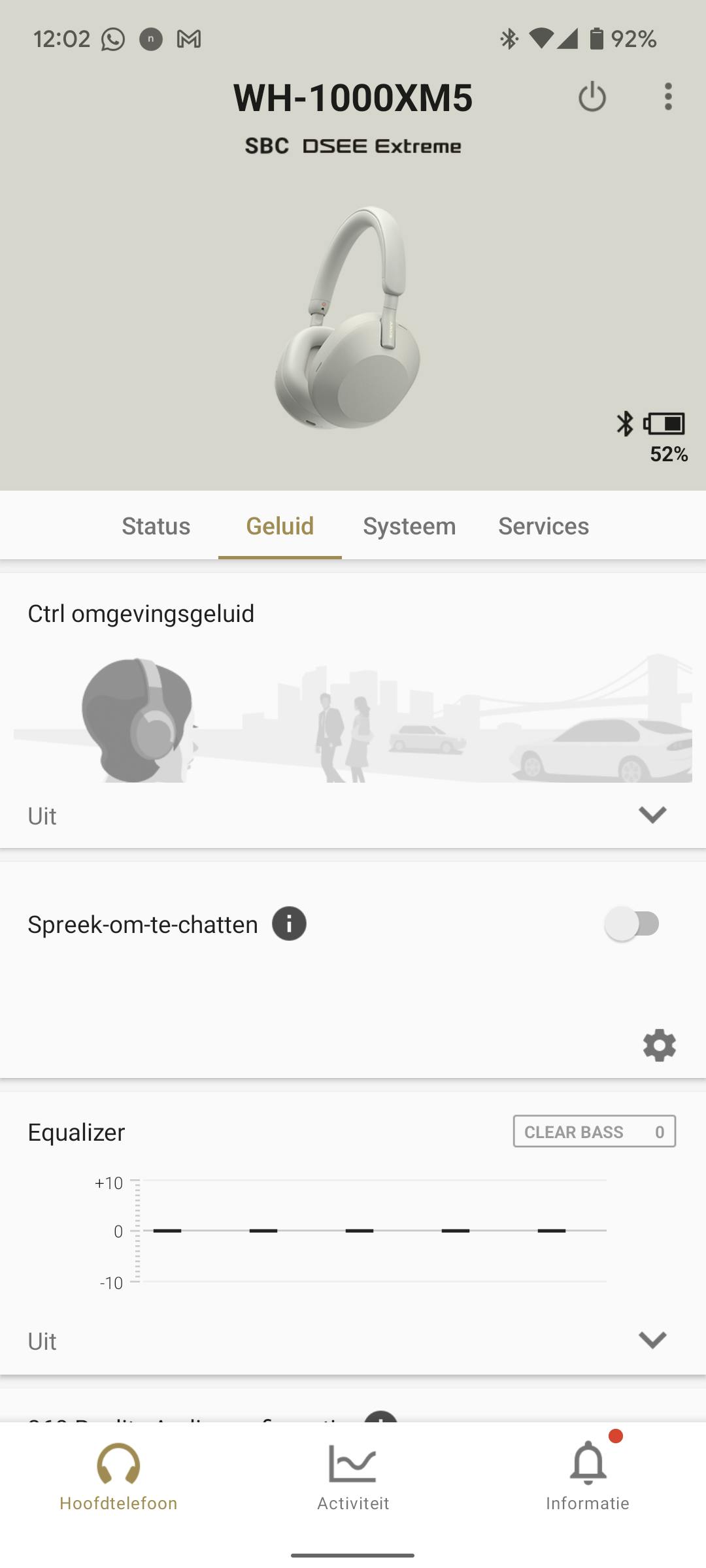Enable the Spreek-om-te-chatten switch

click(632, 924)
